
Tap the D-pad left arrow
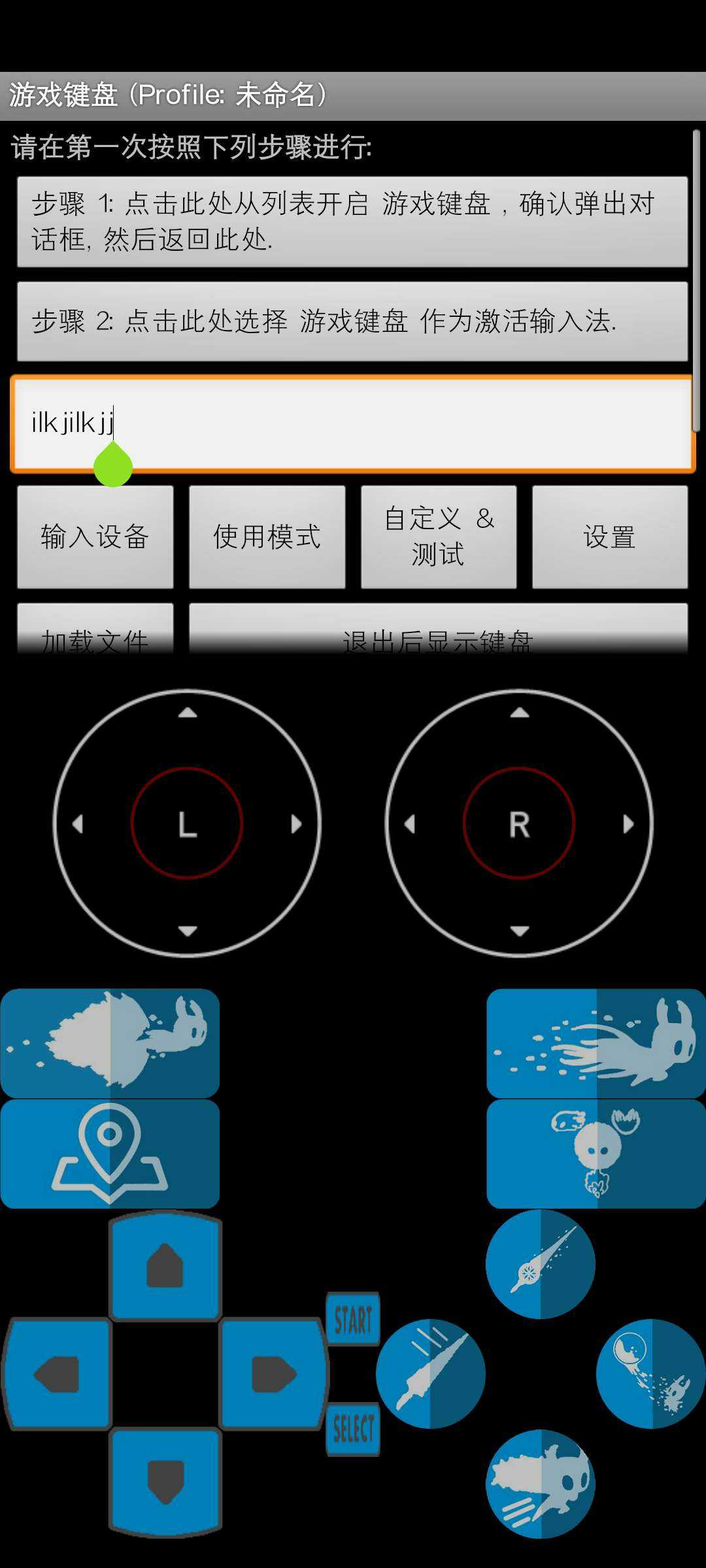(x=58, y=1374)
